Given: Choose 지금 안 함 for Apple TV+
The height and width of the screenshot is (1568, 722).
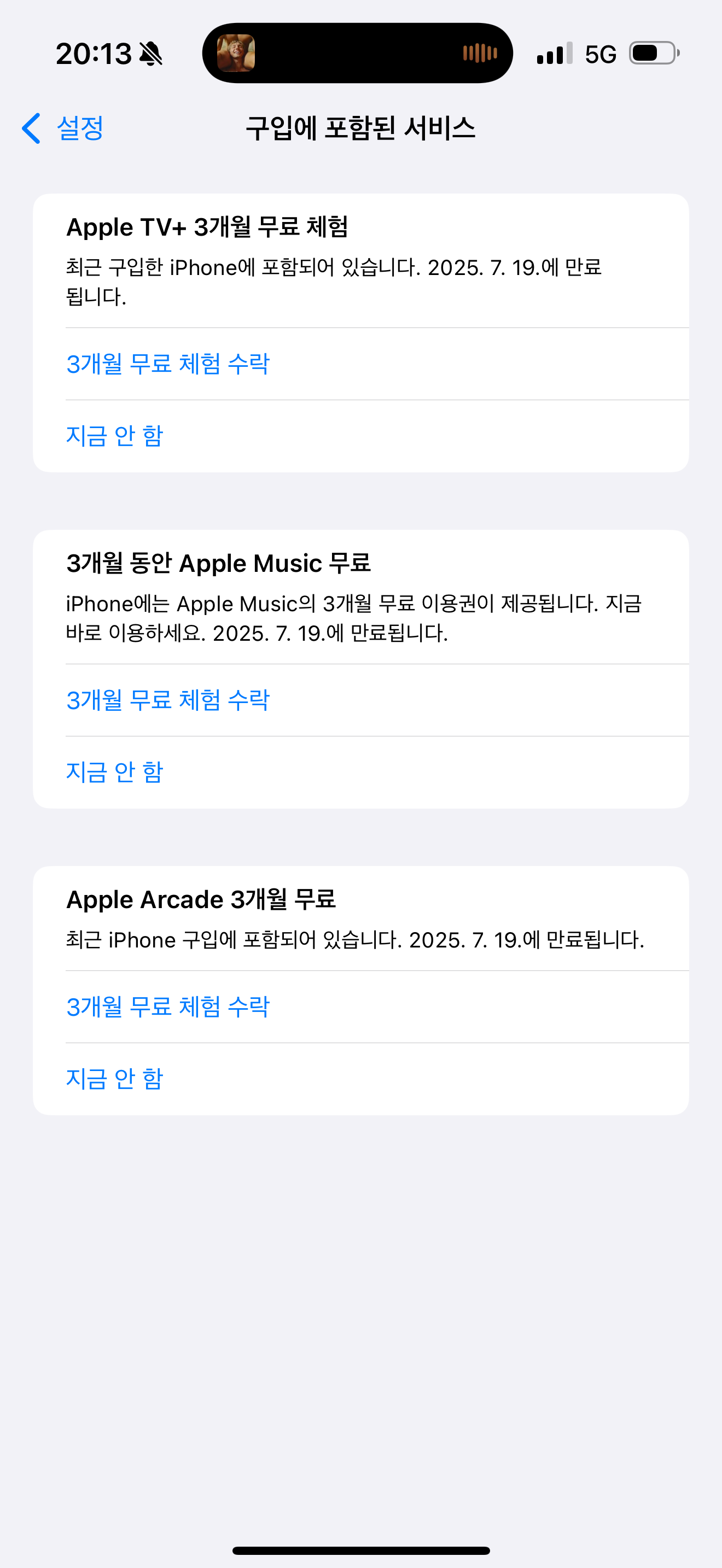Looking at the screenshot, I should pyautogui.click(x=114, y=436).
